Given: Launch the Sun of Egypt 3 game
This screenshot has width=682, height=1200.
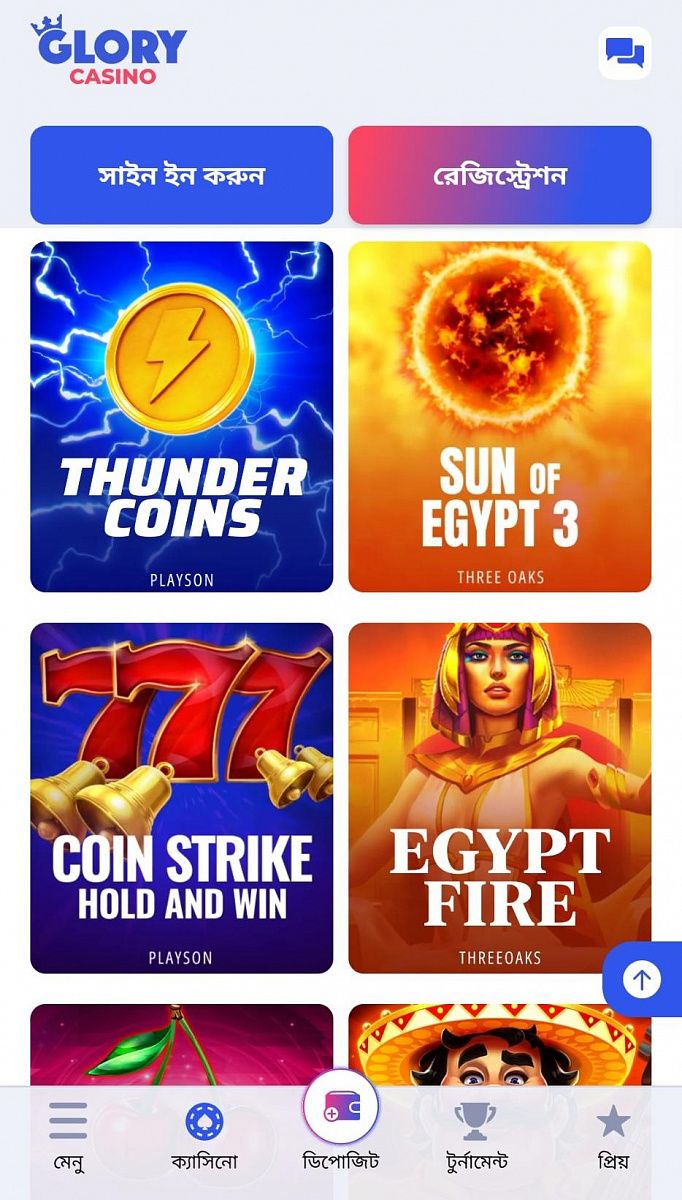Looking at the screenshot, I should [499, 416].
